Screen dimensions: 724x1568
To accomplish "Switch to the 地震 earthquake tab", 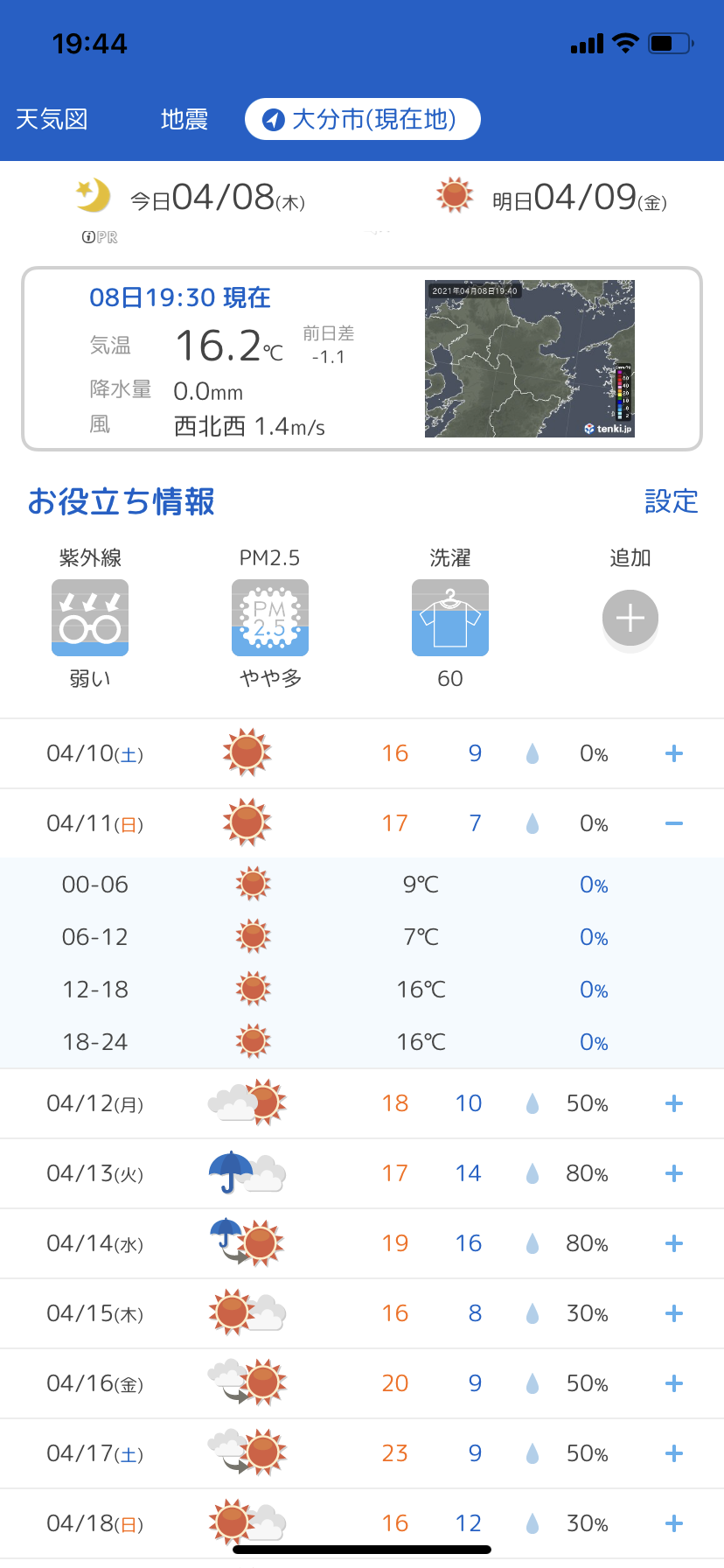I will (184, 119).
